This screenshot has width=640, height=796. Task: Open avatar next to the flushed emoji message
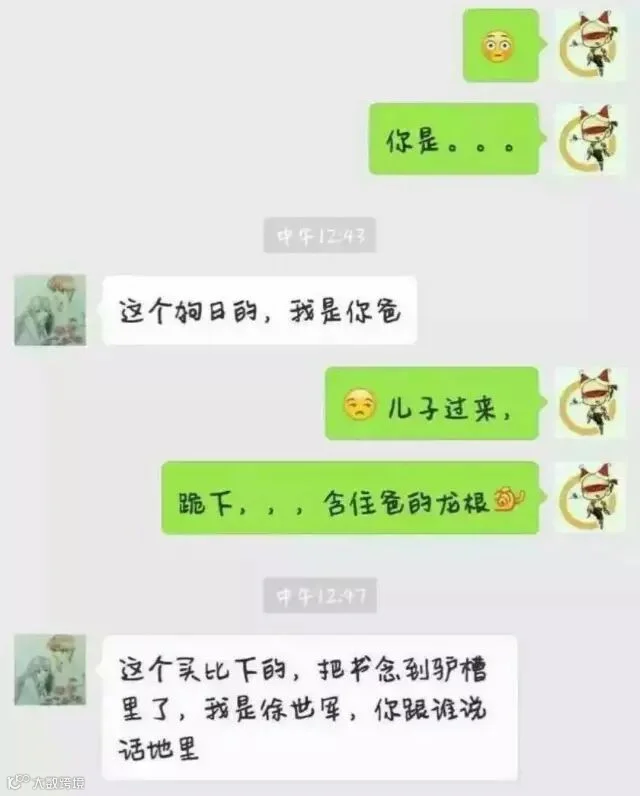(x=590, y=45)
